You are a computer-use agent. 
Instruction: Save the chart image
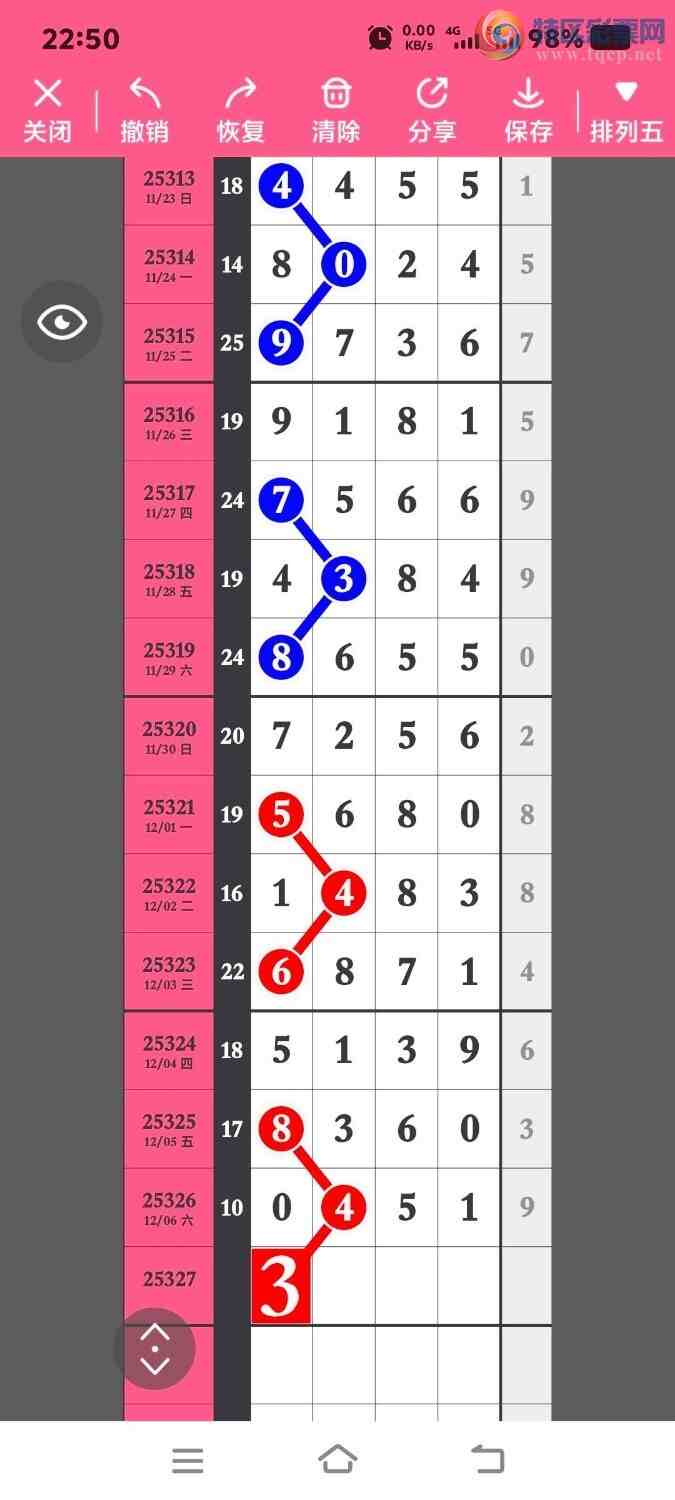click(528, 111)
